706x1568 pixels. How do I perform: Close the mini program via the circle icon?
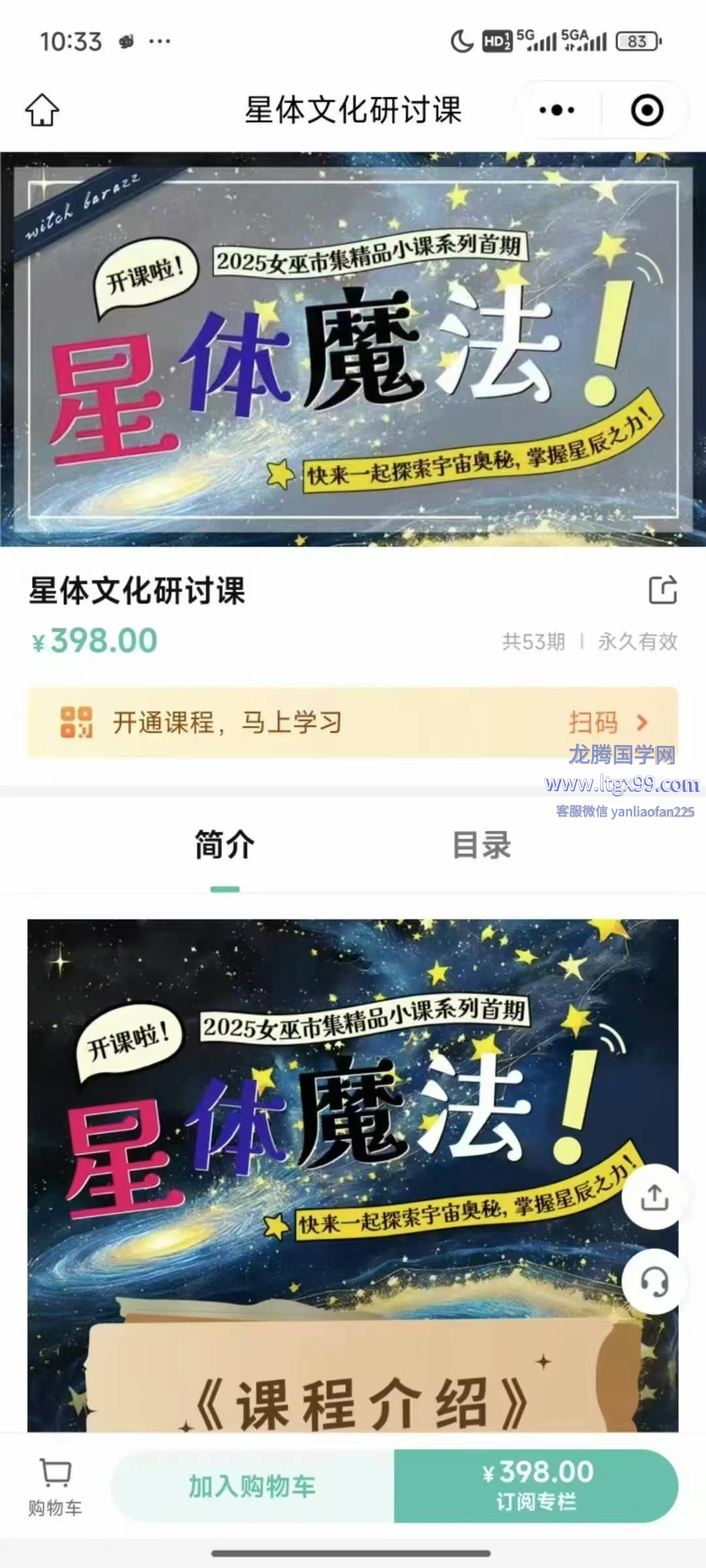click(647, 110)
